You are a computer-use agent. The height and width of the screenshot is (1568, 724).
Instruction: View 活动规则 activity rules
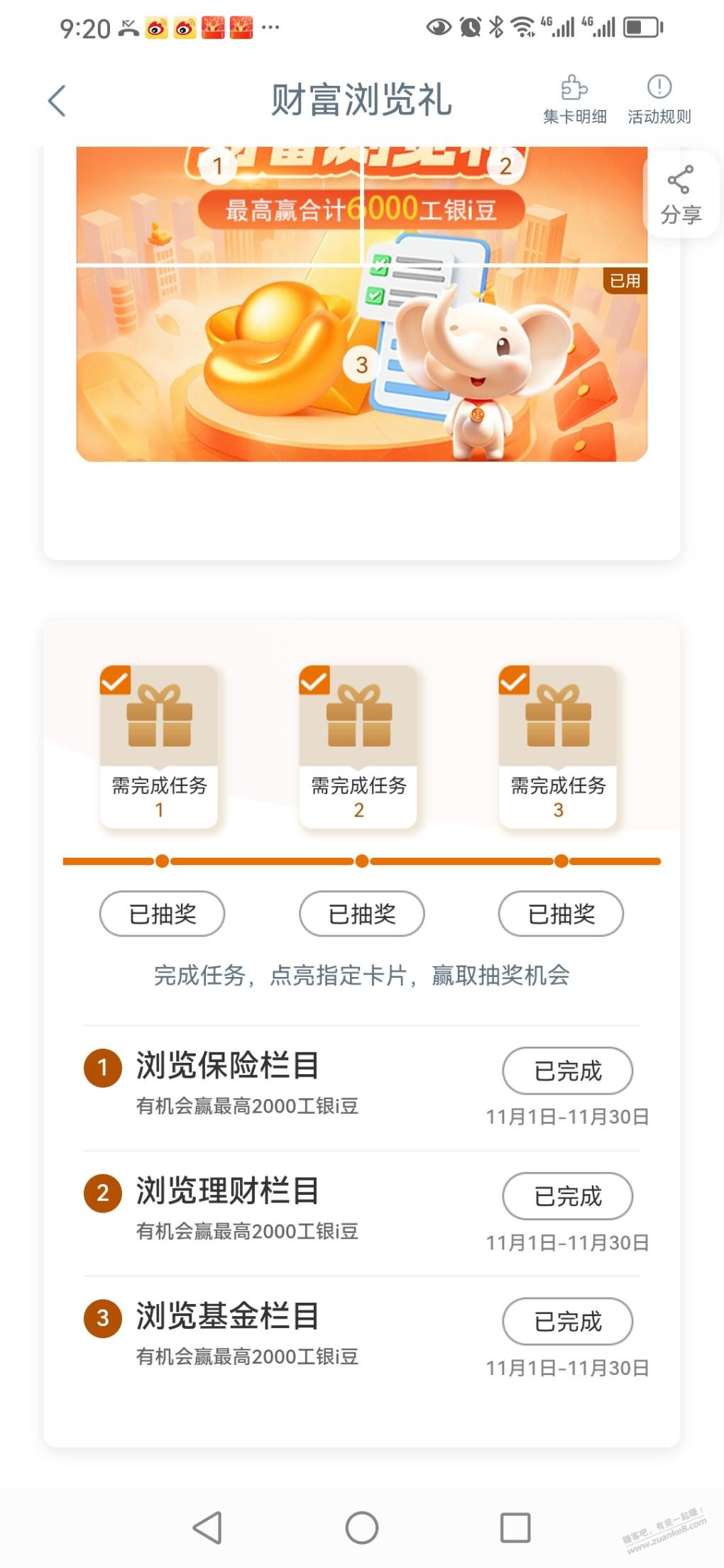pos(659,100)
